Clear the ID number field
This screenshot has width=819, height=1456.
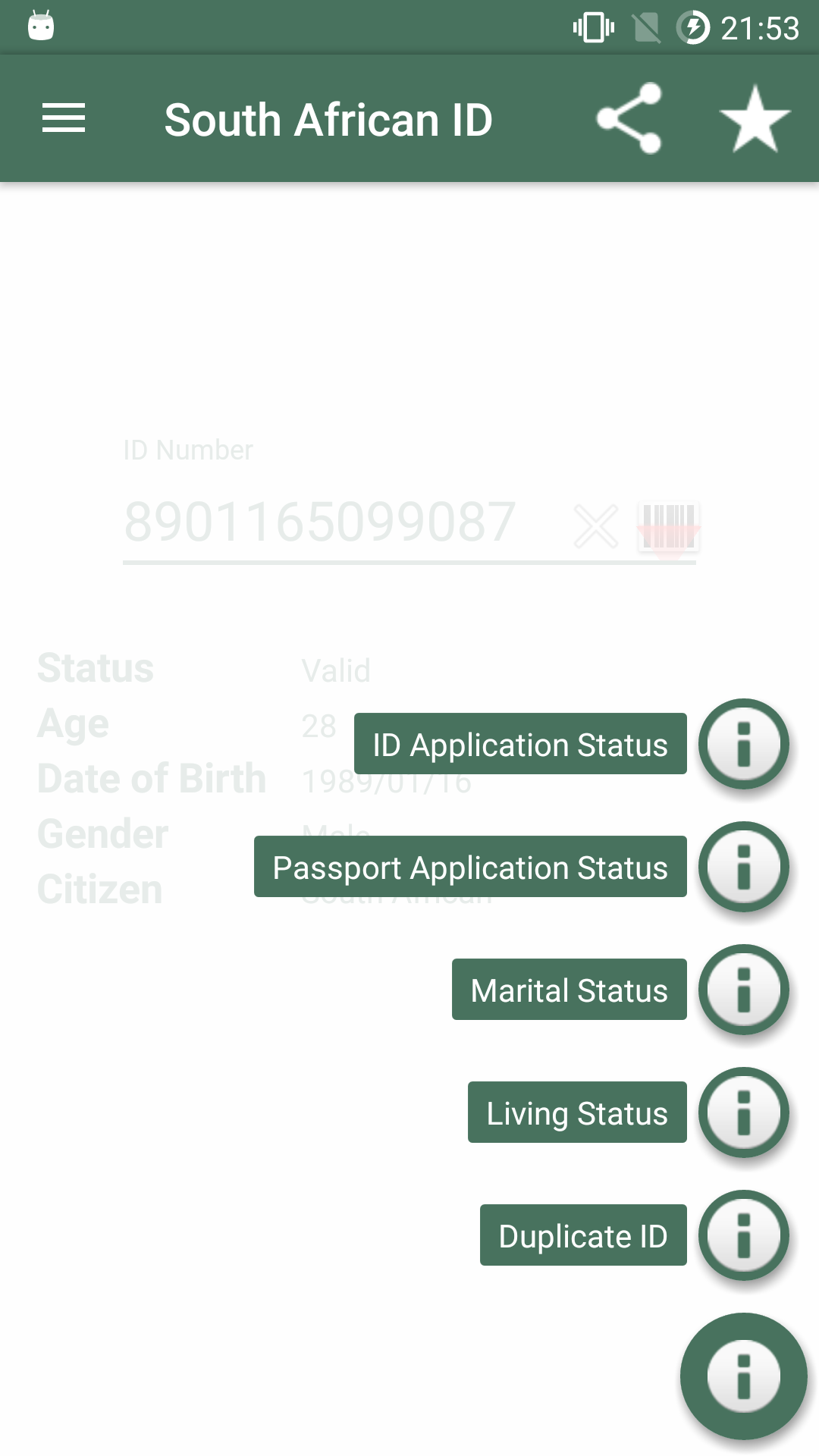(596, 526)
